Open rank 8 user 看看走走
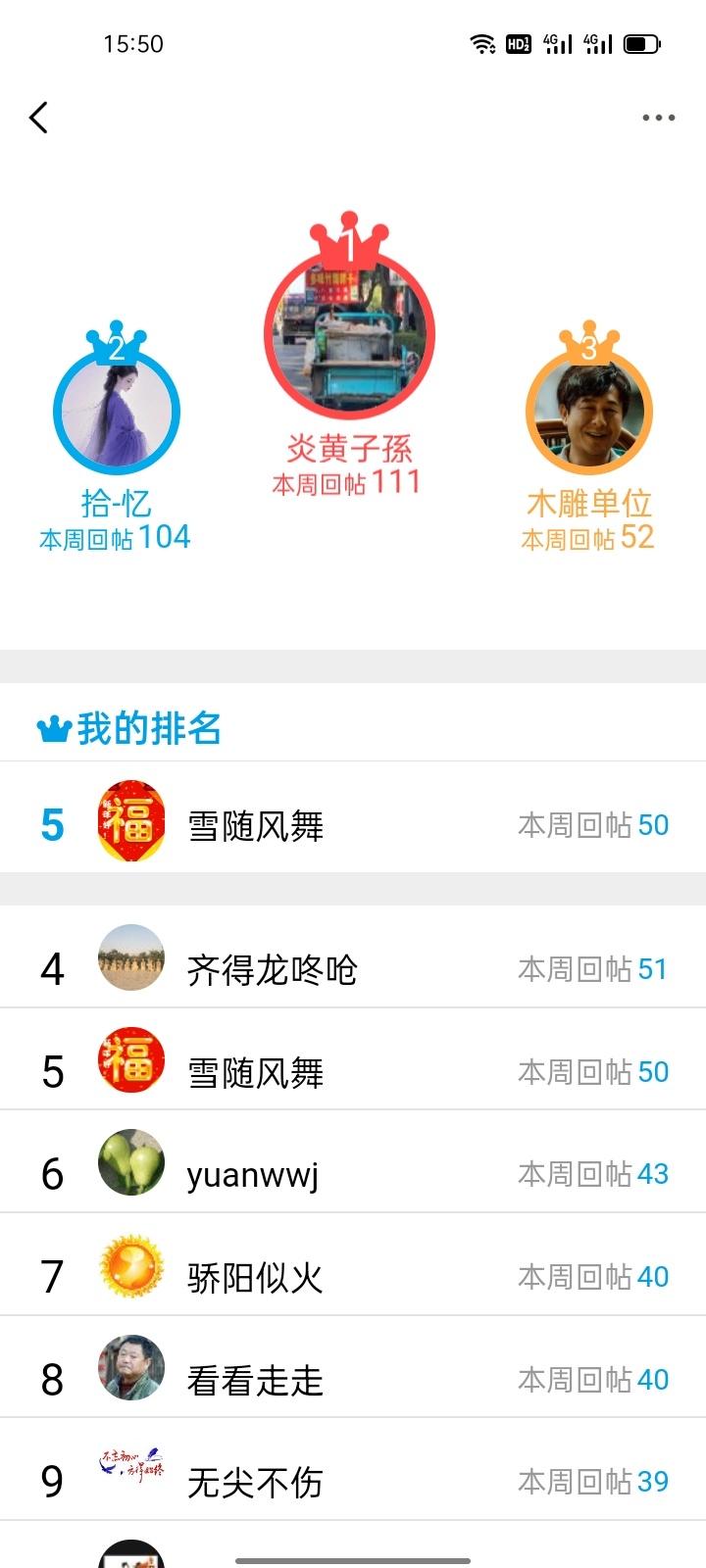This screenshot has height=1568, width=706. coord(353,1367)
